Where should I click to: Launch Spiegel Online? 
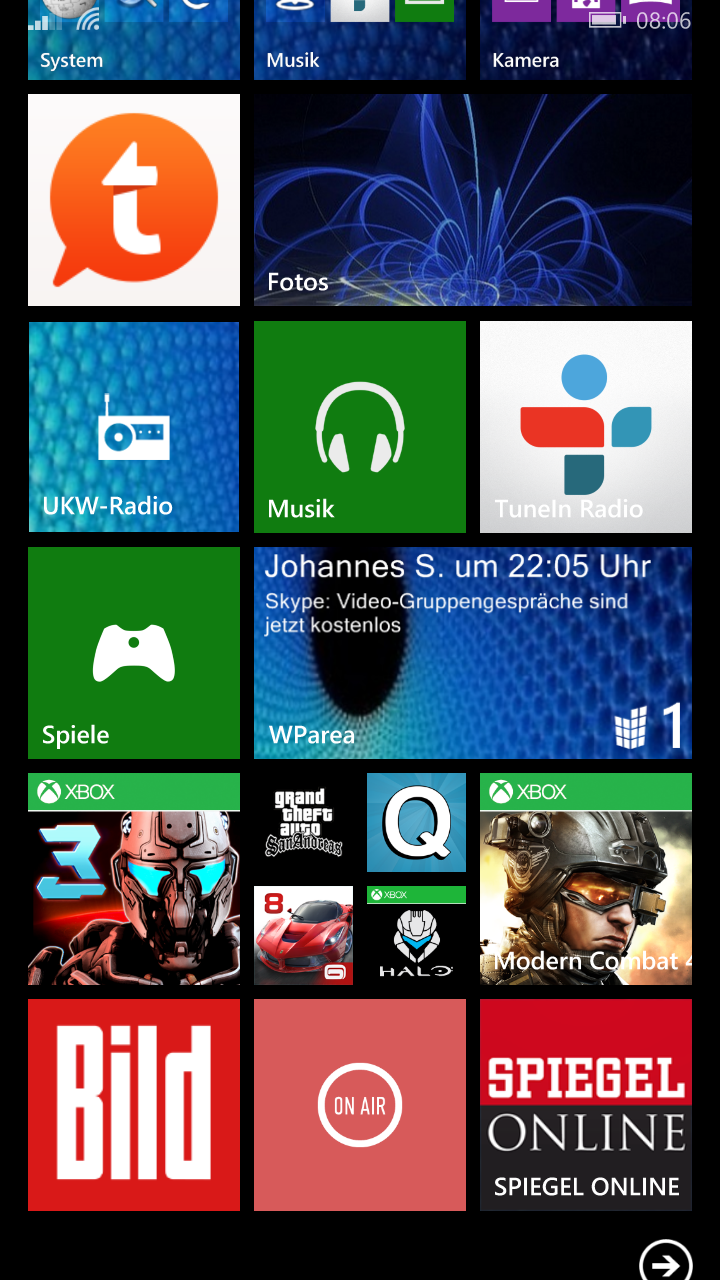coord(586,1105)
